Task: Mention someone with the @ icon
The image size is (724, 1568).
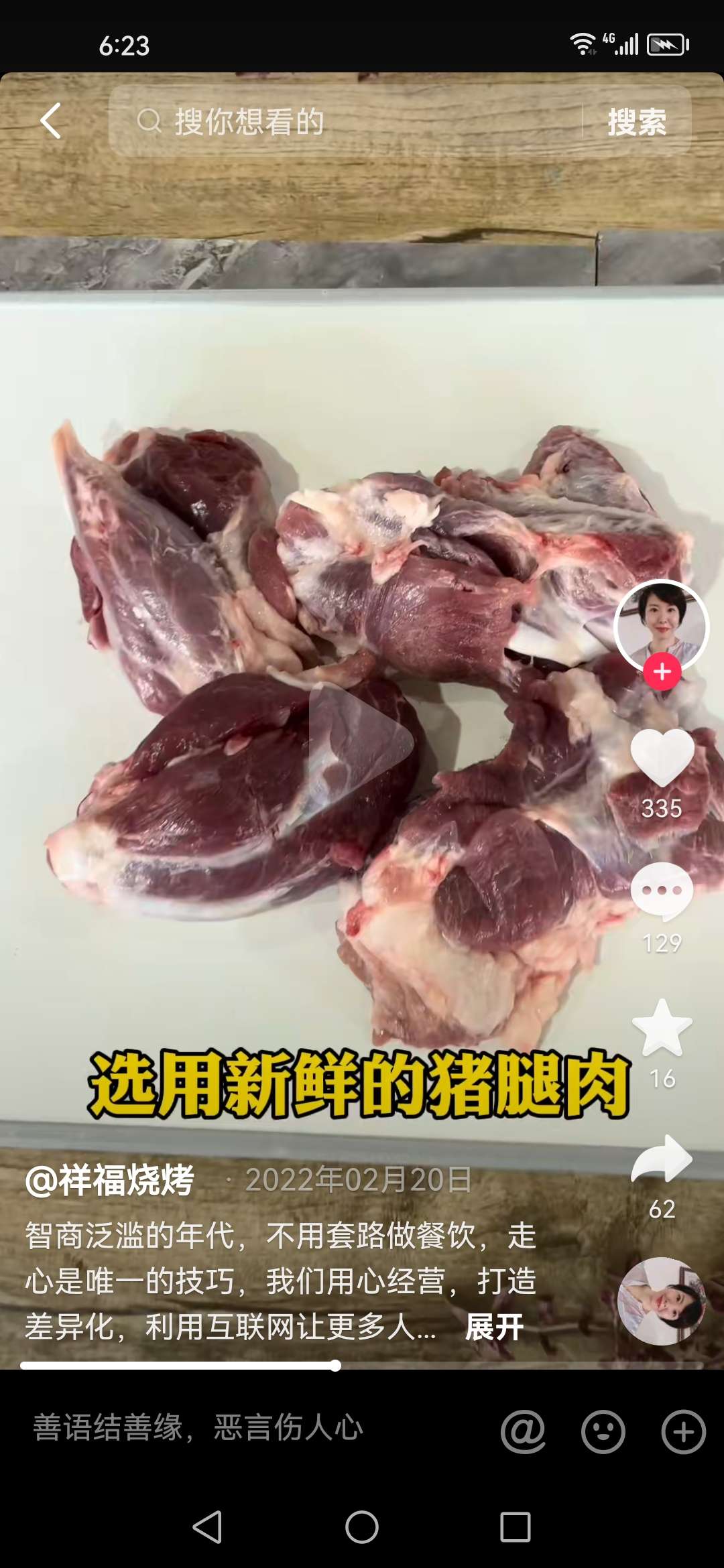Action: pyautogui.click(x=523, y=1431)
